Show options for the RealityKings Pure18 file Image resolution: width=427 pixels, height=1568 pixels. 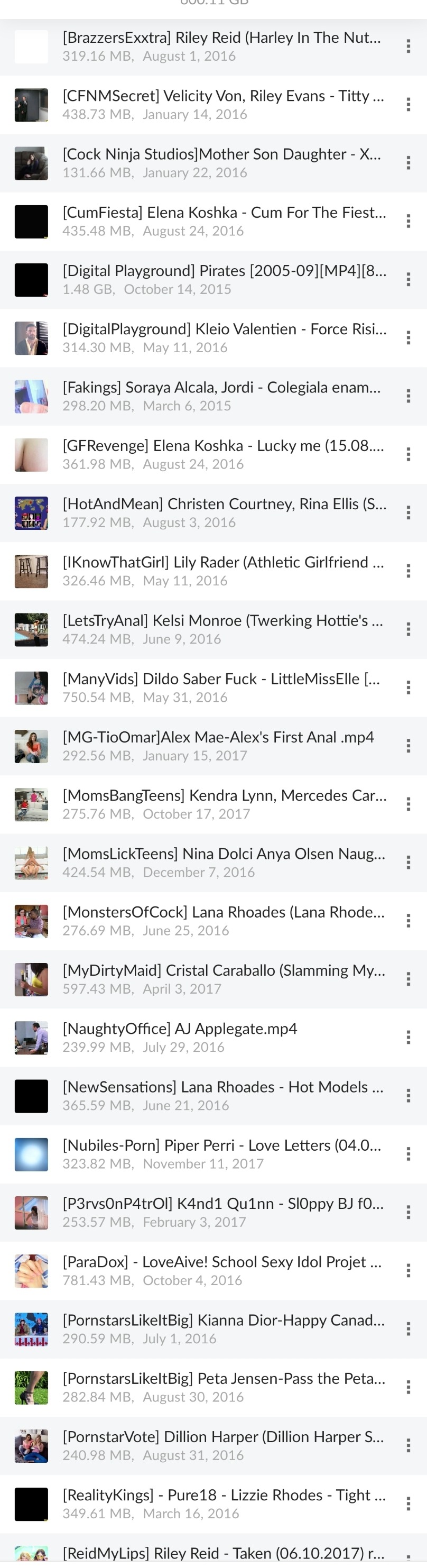coord(408,1503)
